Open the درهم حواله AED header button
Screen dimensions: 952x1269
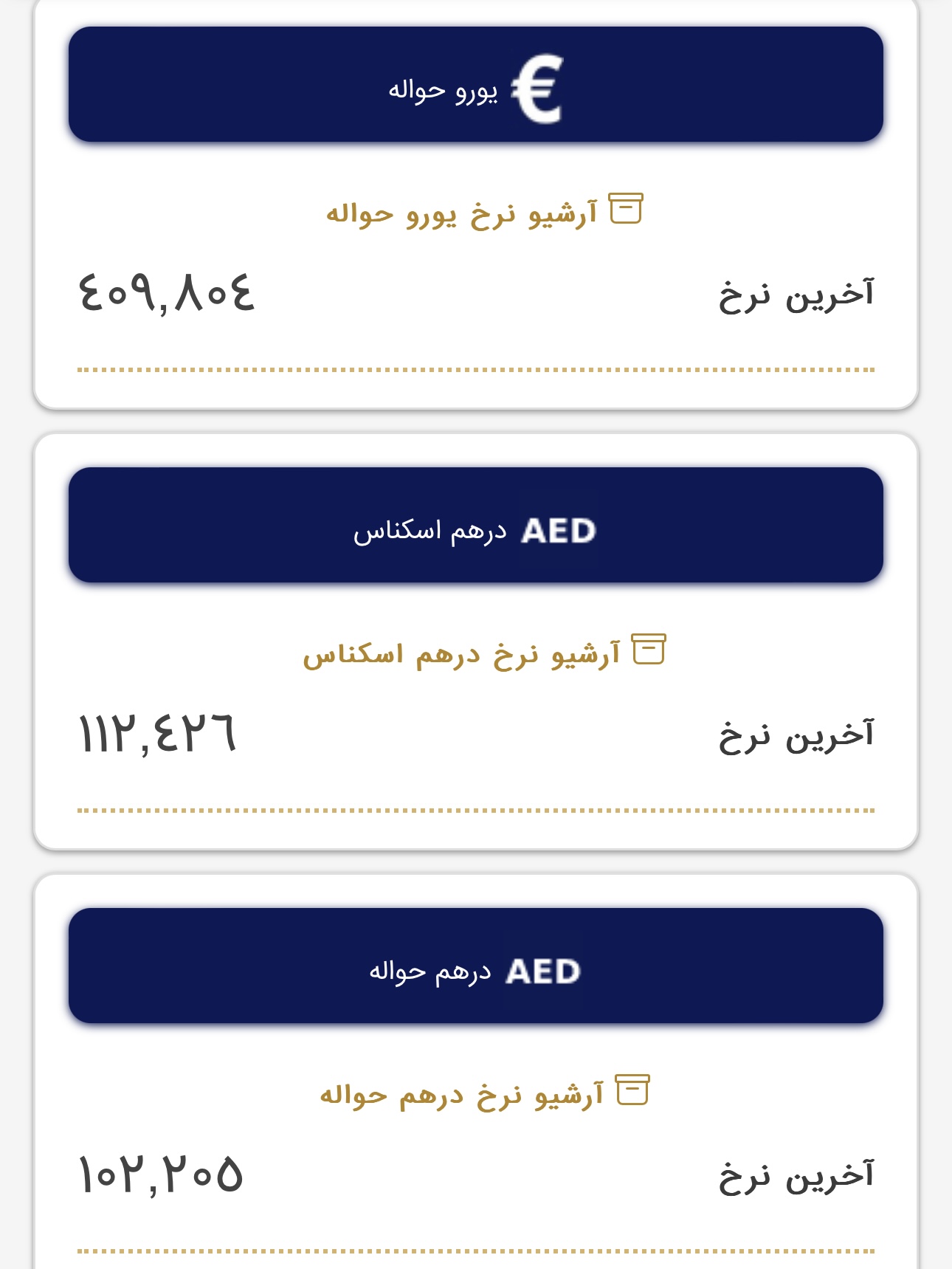click(x=476, y=966)
